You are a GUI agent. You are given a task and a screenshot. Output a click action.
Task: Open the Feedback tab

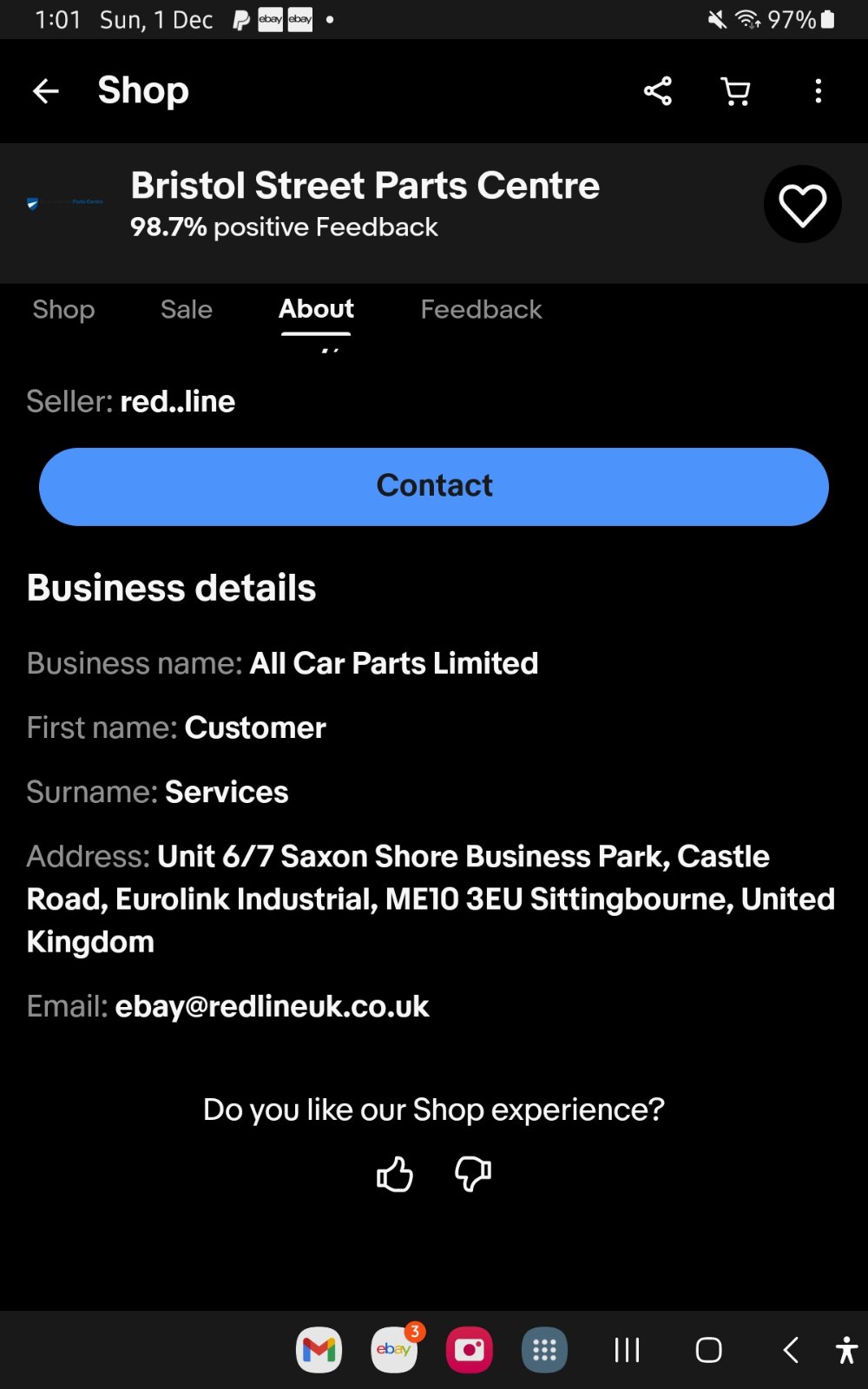[481, 309]
